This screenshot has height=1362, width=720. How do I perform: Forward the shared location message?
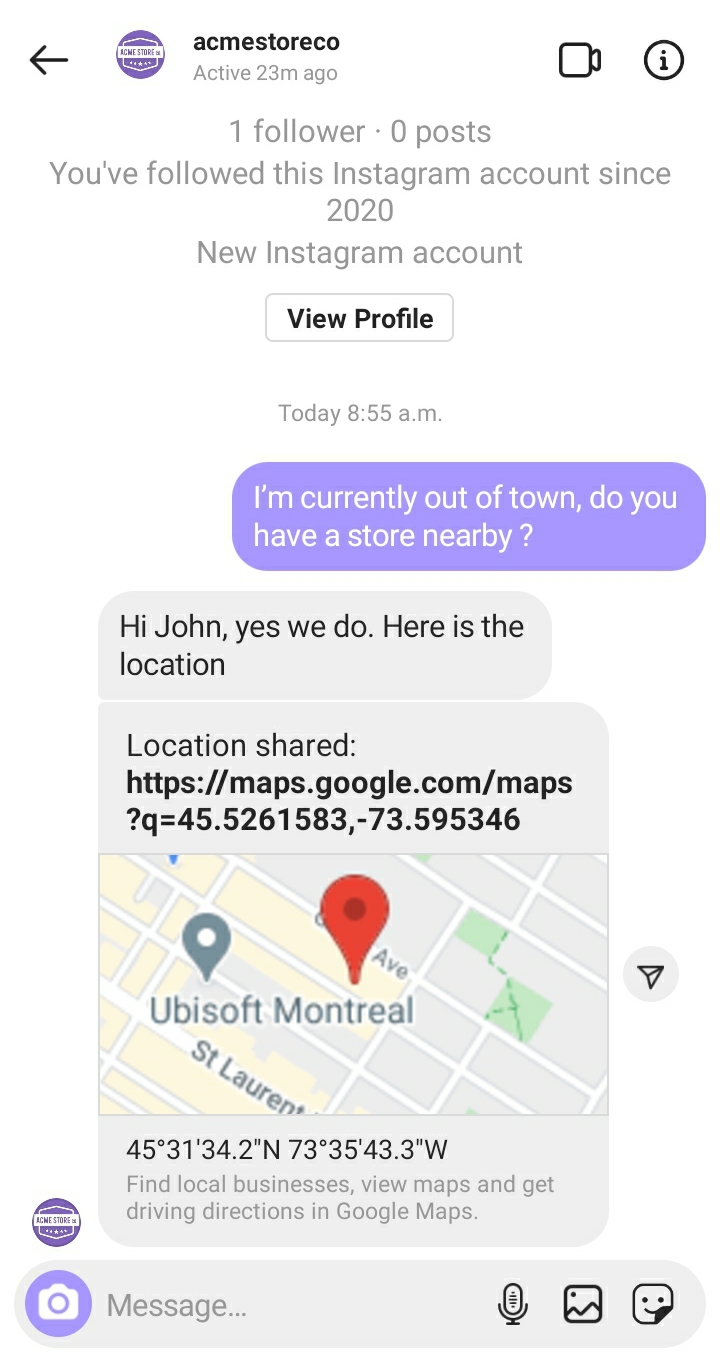click(651, 975)
